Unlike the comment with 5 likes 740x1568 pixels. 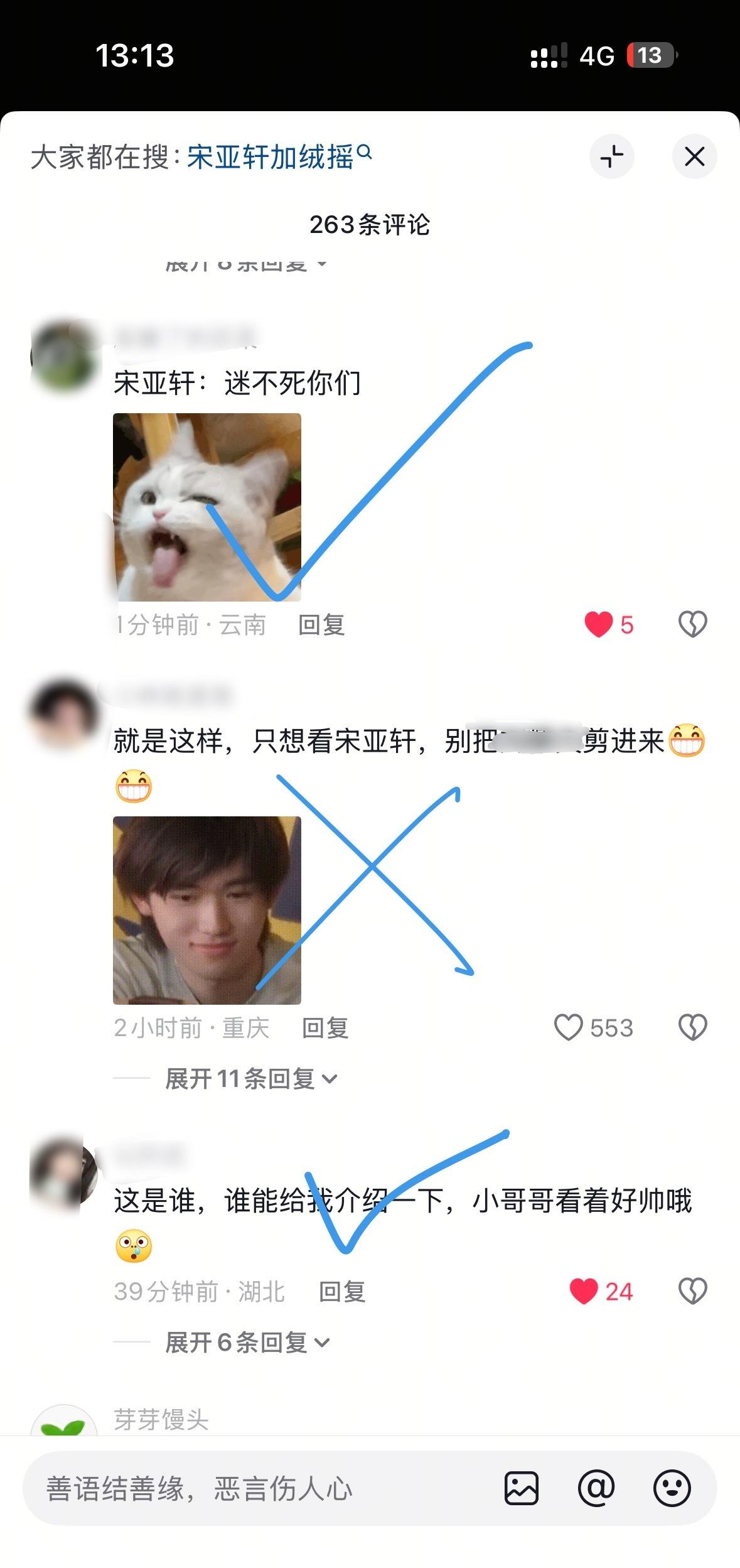598,624
